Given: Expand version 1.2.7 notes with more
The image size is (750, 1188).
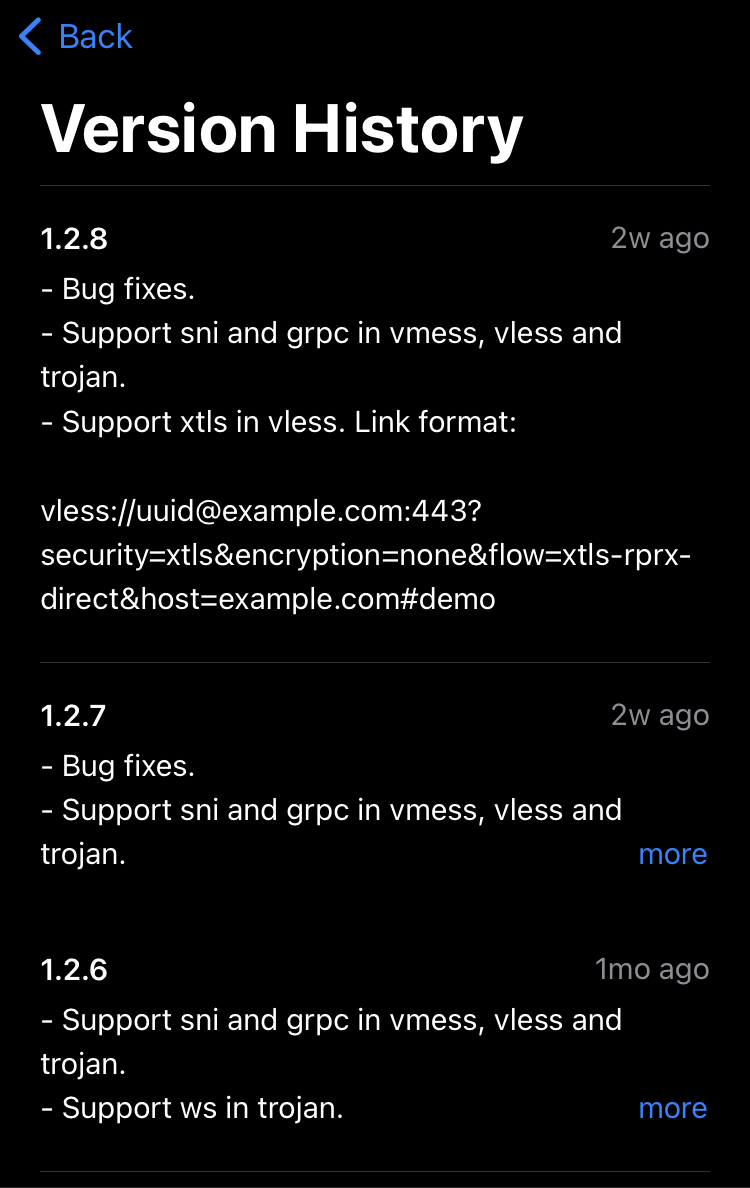Looking at the screenshot, I should coord(672,854).
